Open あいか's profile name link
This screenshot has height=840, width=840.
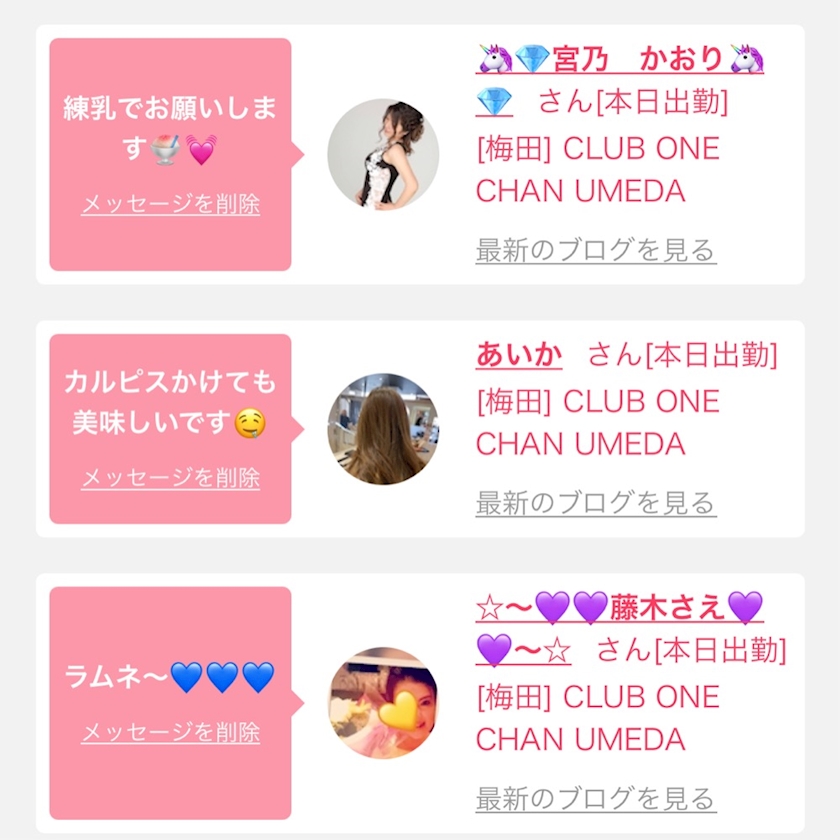(x=518, y=354)
